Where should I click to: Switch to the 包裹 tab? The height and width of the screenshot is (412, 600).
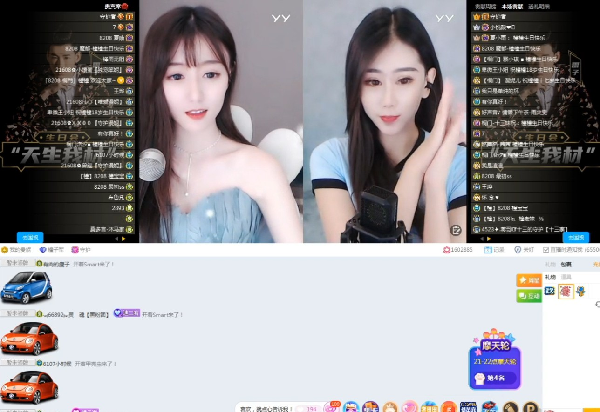coord(566,265)
